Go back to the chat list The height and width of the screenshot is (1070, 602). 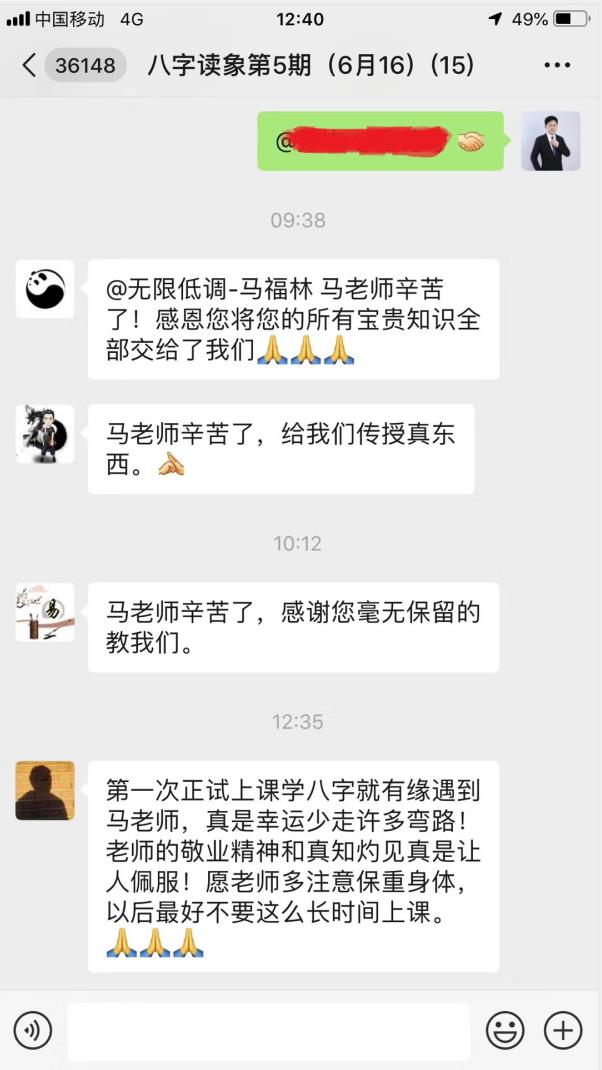(x=30, y=66)
